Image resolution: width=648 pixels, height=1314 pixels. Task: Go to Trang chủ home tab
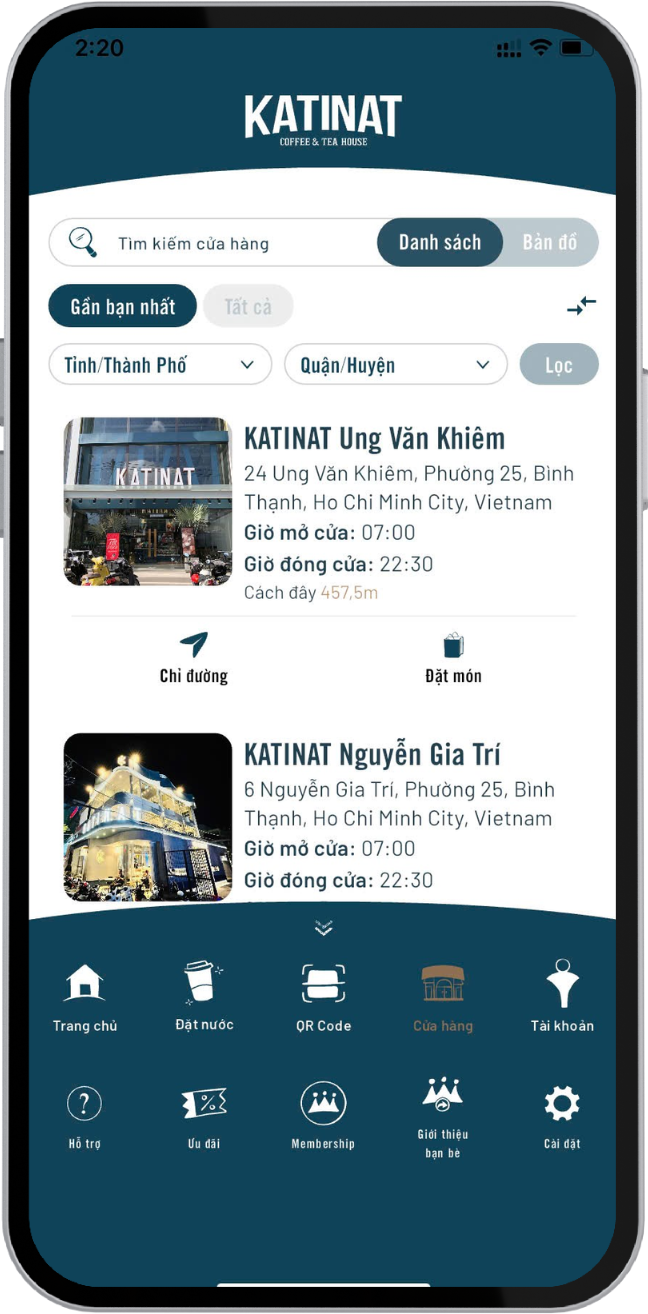(x=85, y=996)
